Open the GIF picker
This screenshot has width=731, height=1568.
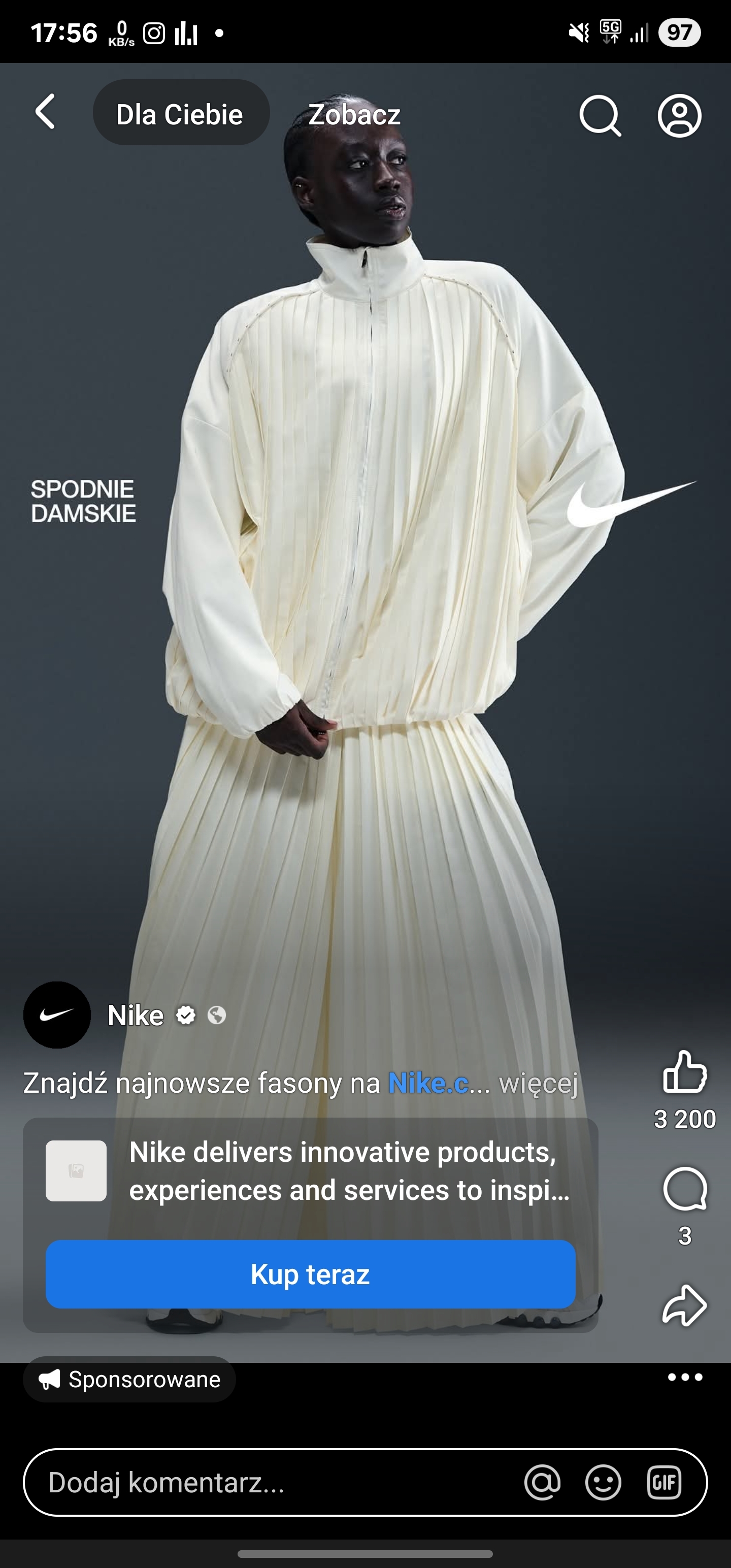pyautogui.click(x=664, y=1482)
